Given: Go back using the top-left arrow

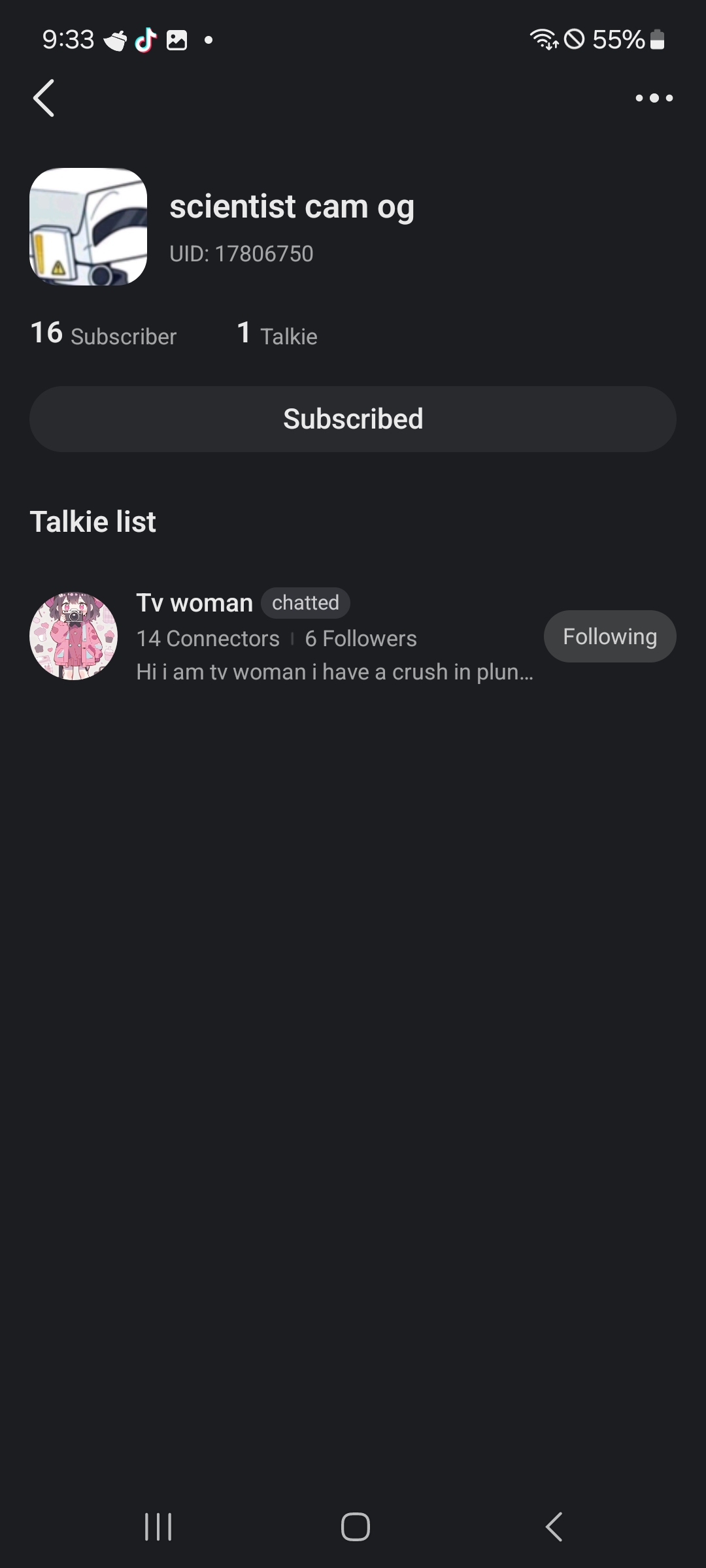Looking at the screenshot, I should 44,98.
